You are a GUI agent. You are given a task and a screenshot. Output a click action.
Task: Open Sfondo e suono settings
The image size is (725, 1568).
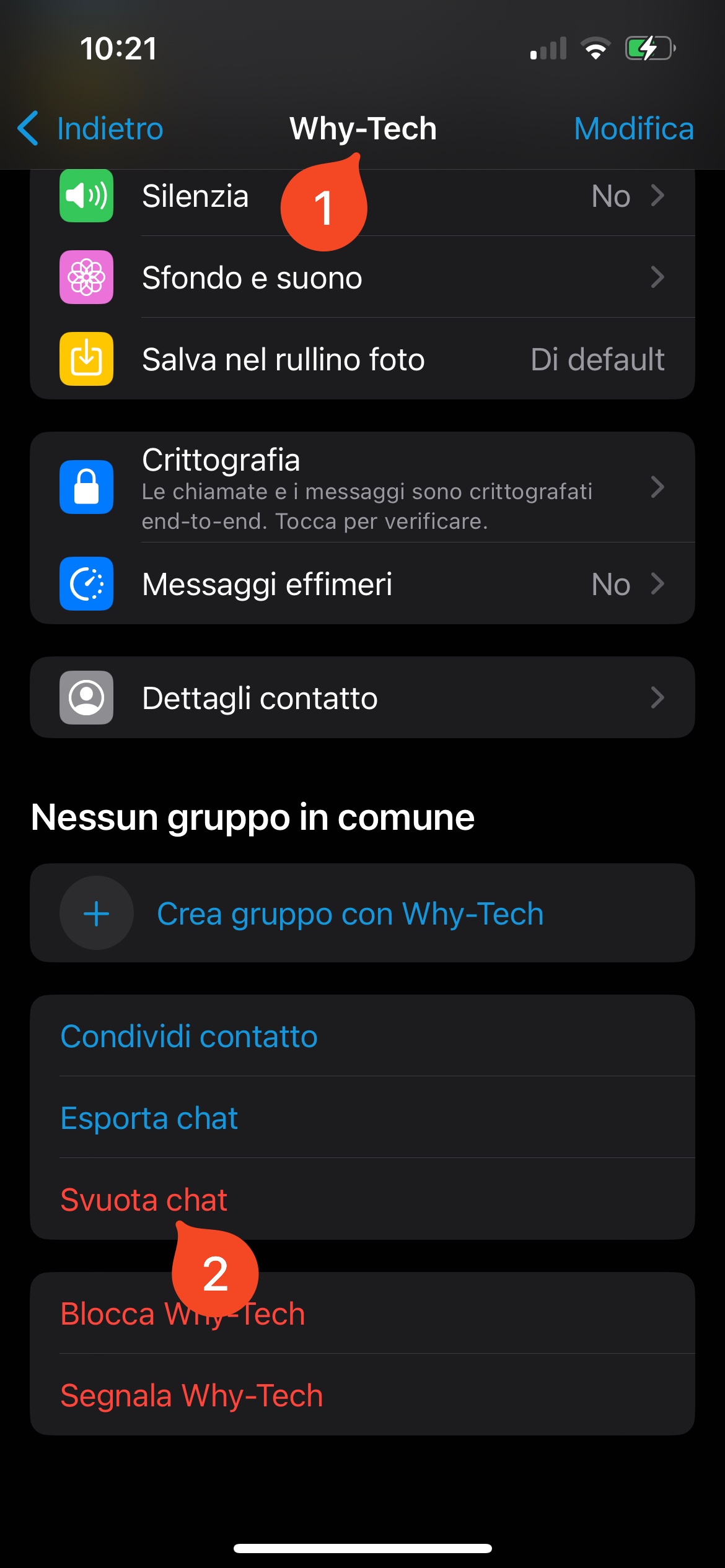click(362, 277)
